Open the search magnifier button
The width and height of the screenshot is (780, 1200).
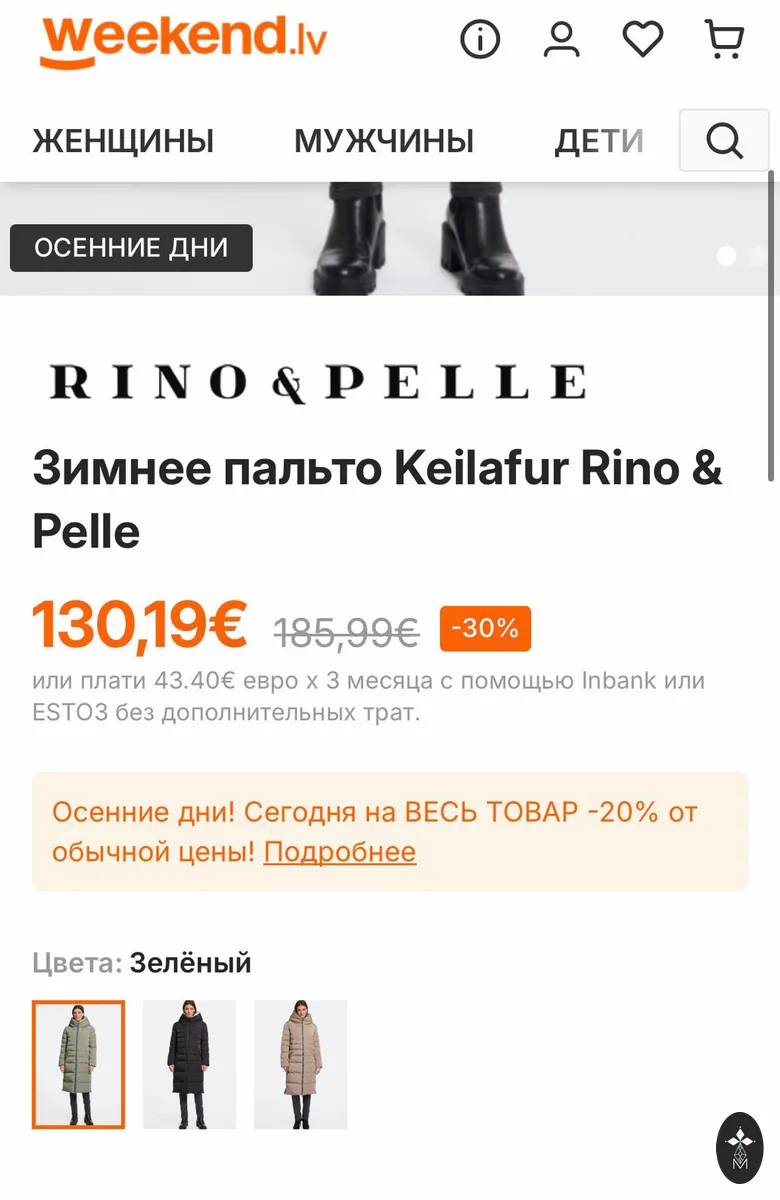click(x=724, y=140)
